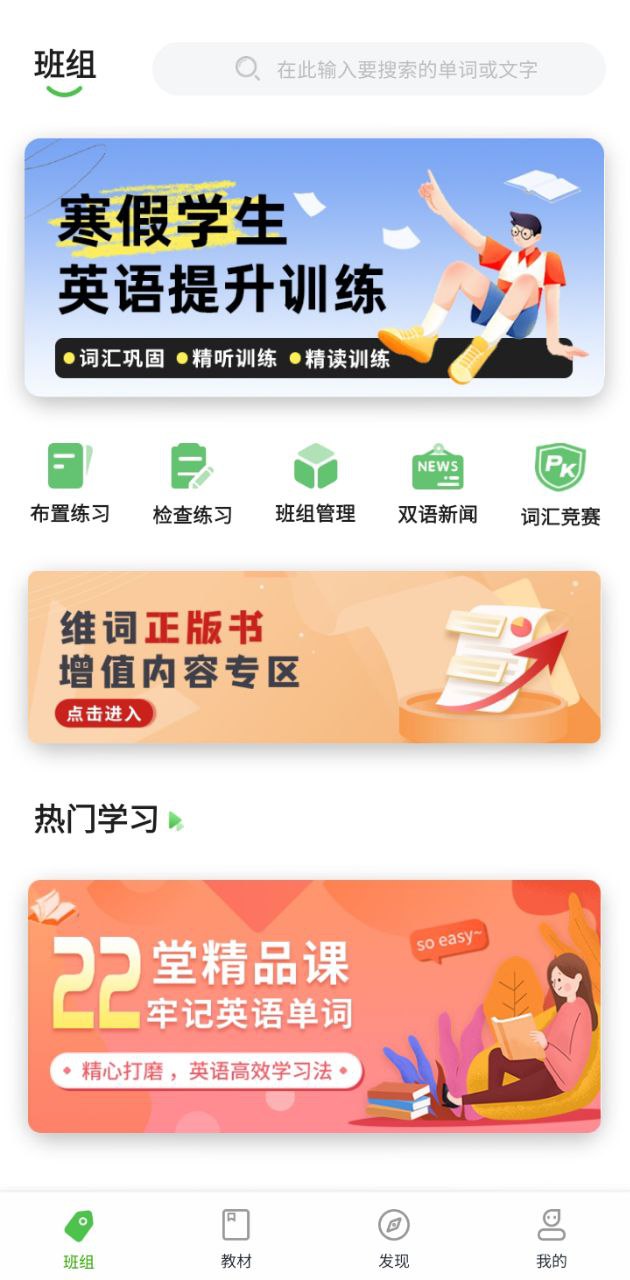
Task: Switch to the 教材 tab
Action: [236, 1237]
